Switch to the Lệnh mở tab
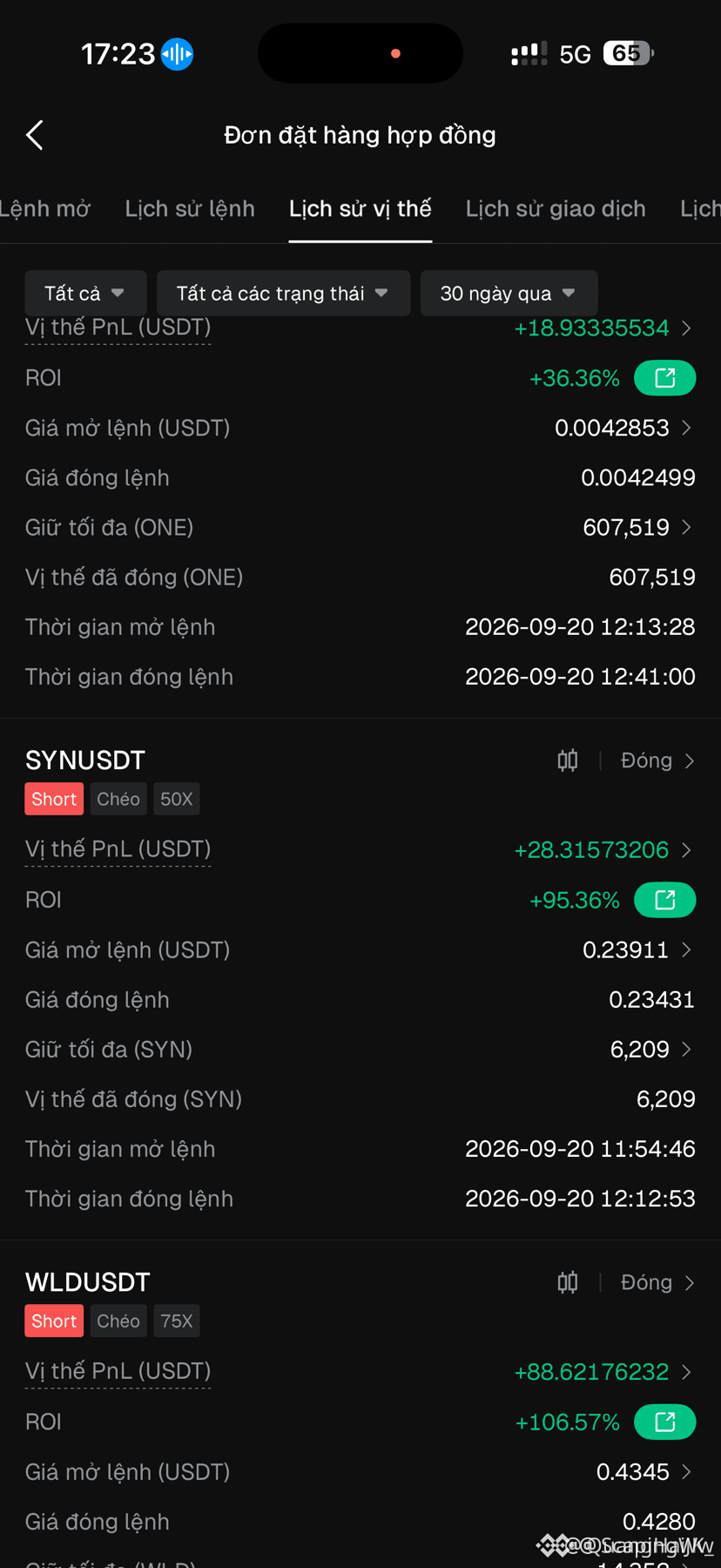Image resolution: width=721 pixels, height=1568 pixels. click(44, 209)
